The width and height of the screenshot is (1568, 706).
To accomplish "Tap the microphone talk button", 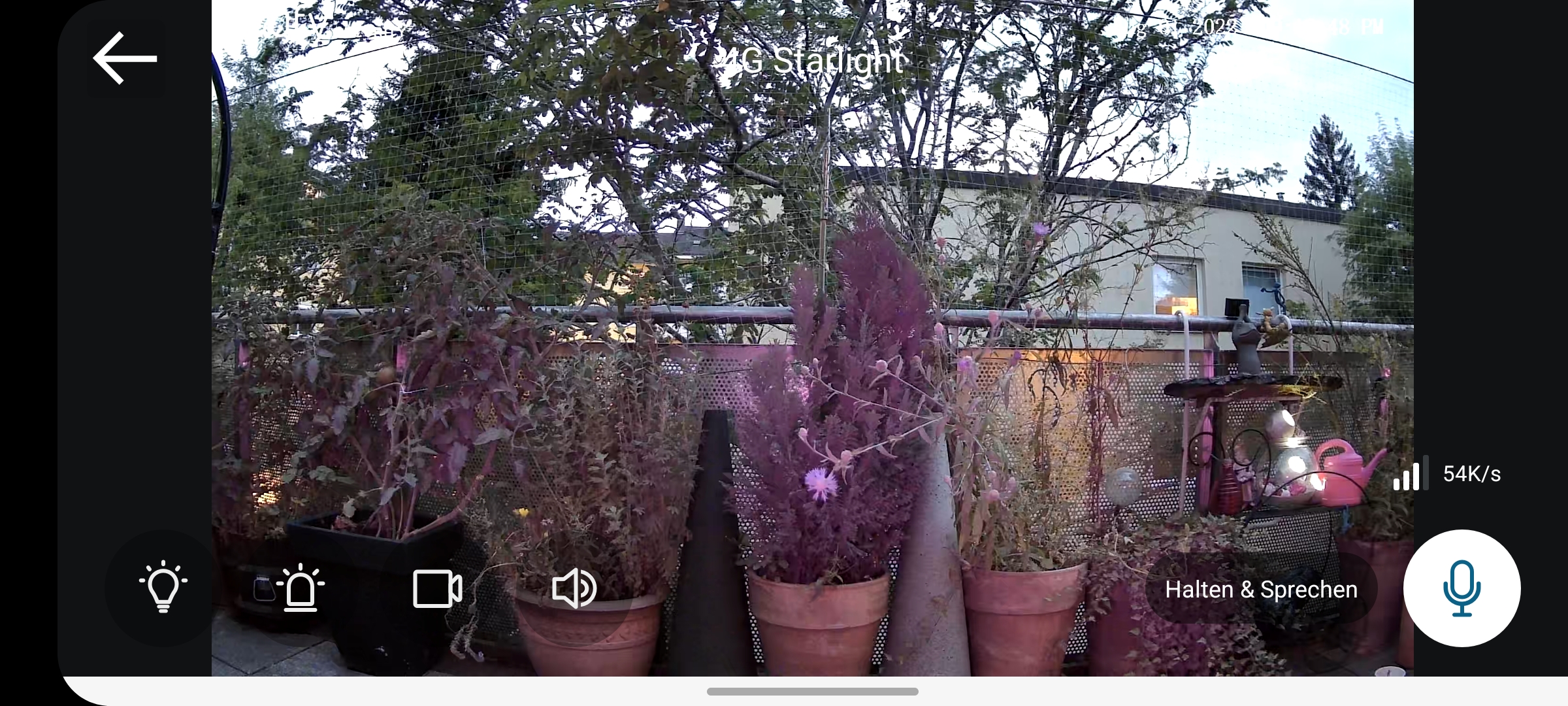I will coord(1462,588).
